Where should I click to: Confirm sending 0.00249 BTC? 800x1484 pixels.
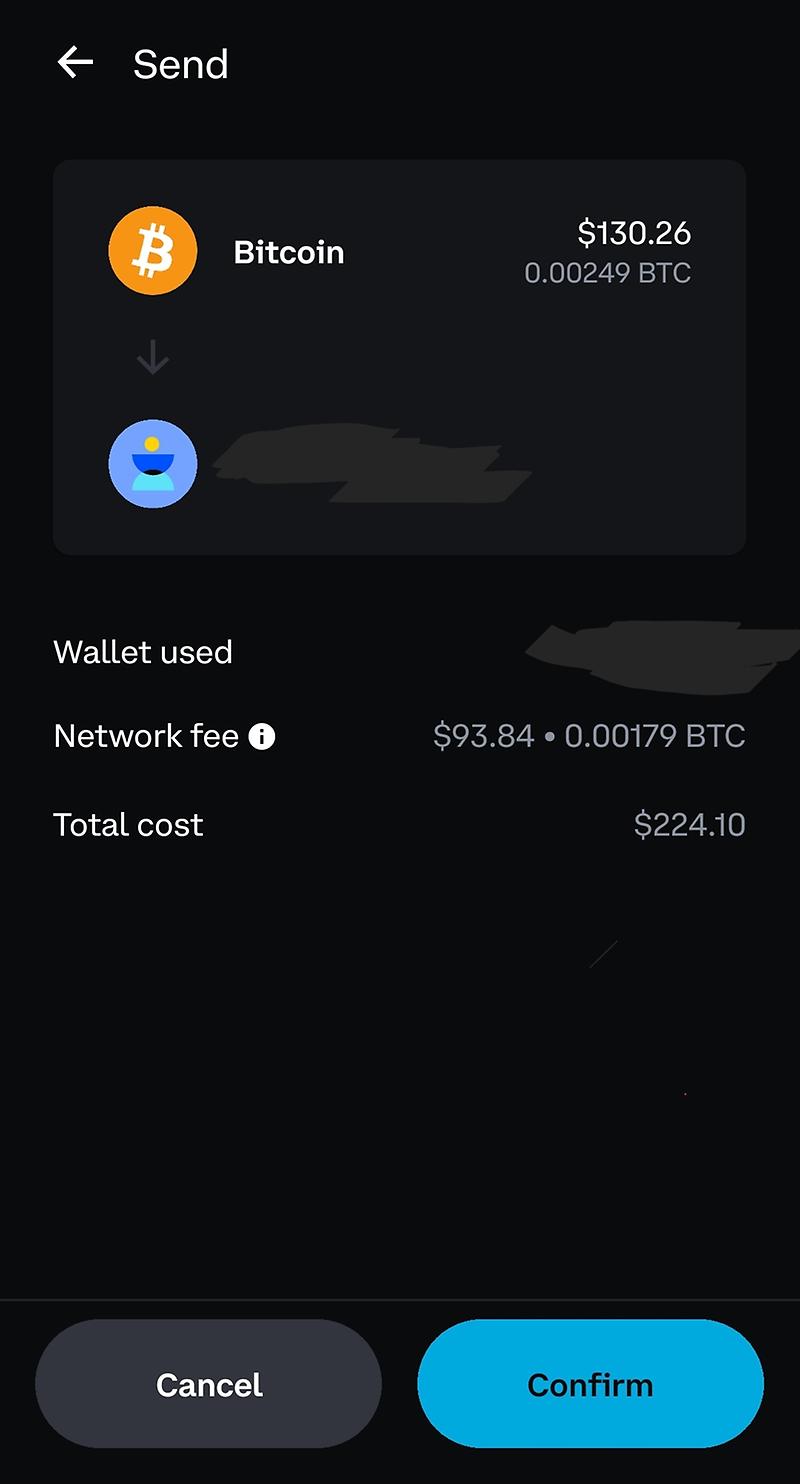pyautogui.click(x=590, y=1384)
